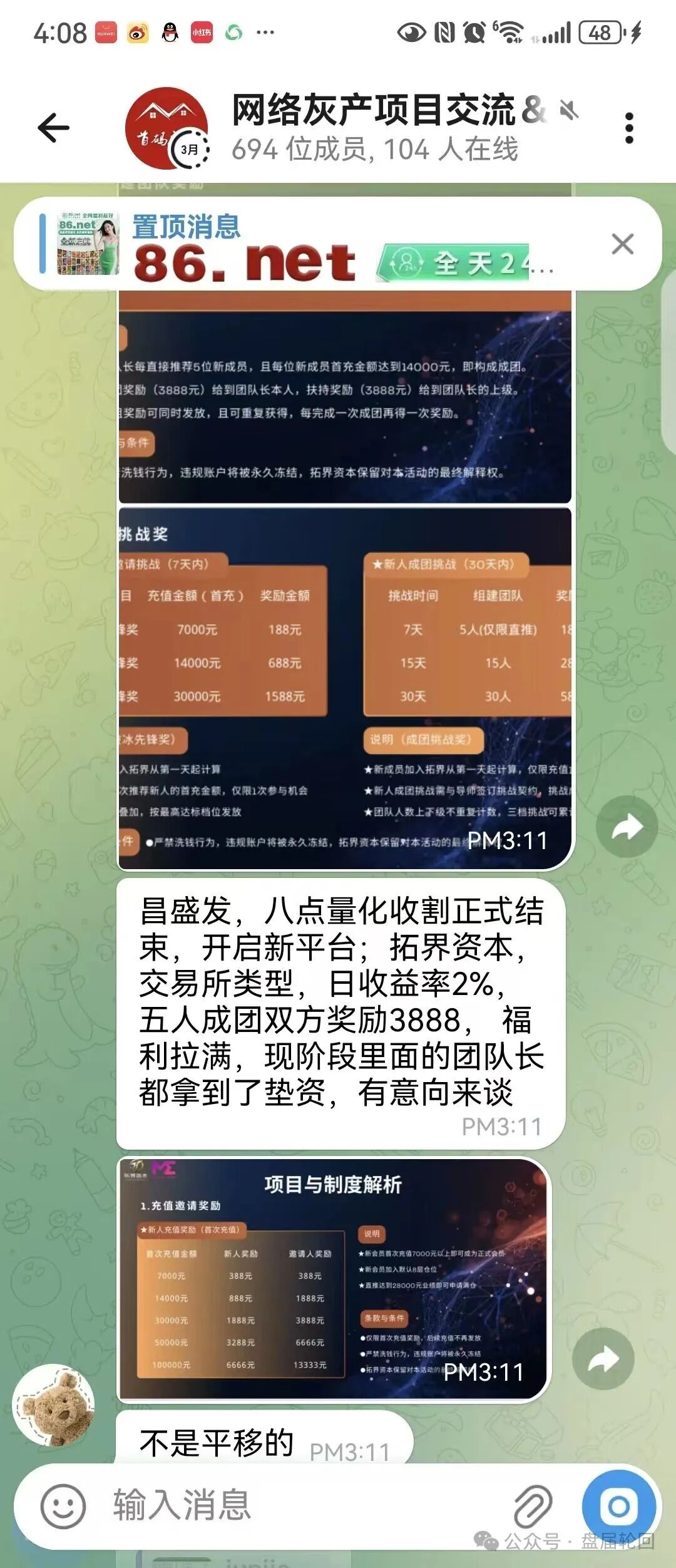This screenshot has width=676, height=1568.
Task: Forward the 挑战奖 image message
Action: (627, 827)
